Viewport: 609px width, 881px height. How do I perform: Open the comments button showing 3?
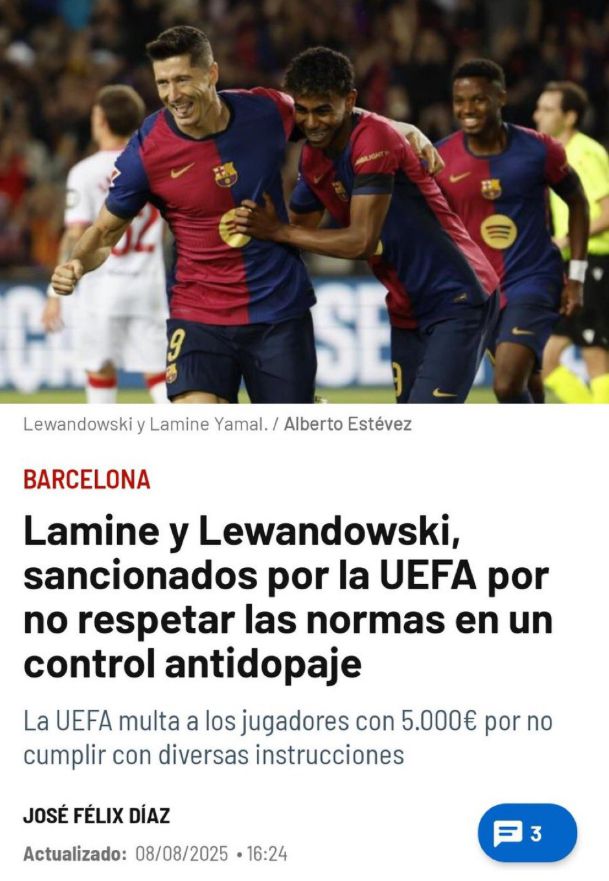pyautogui.click(x=527, y=833)
